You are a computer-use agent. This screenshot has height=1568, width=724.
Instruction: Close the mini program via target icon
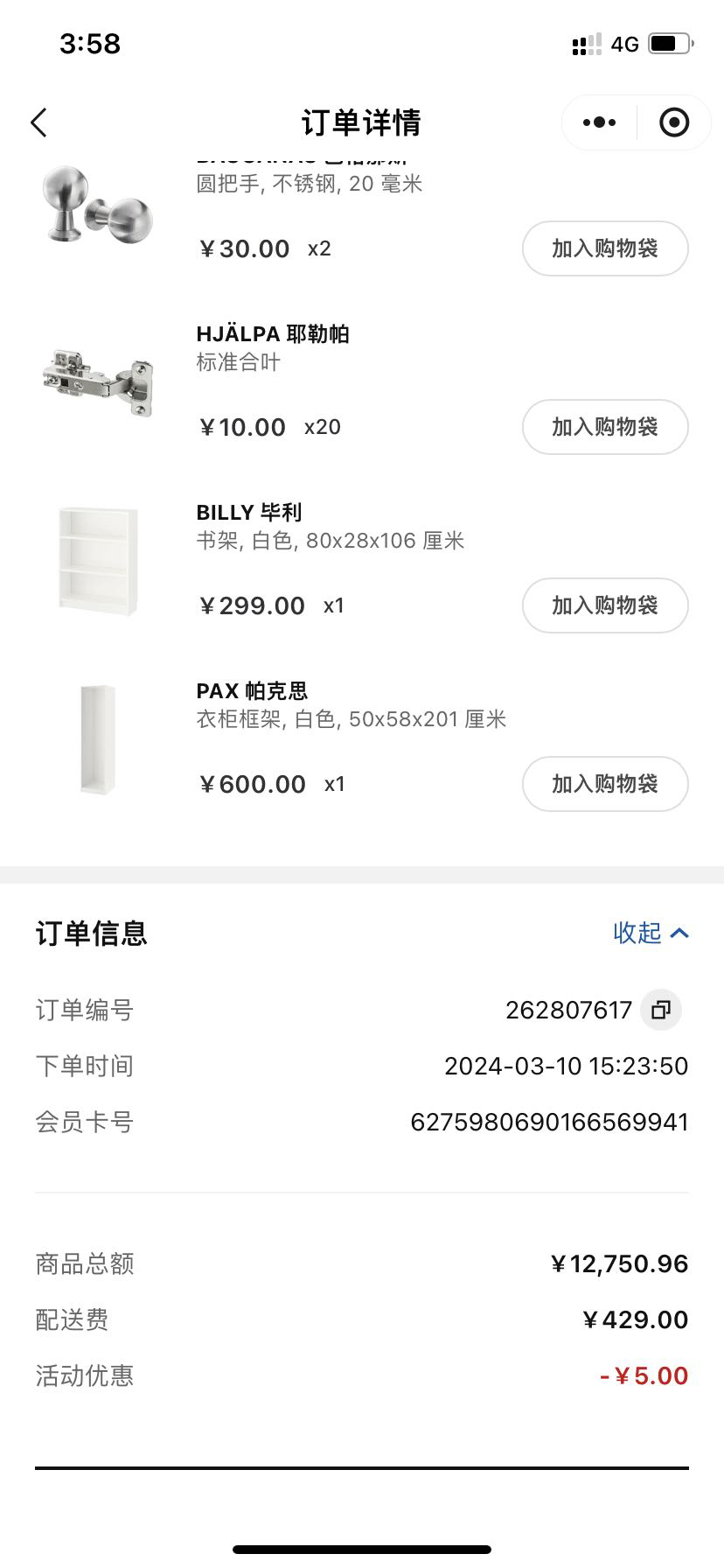pos(673,122)
